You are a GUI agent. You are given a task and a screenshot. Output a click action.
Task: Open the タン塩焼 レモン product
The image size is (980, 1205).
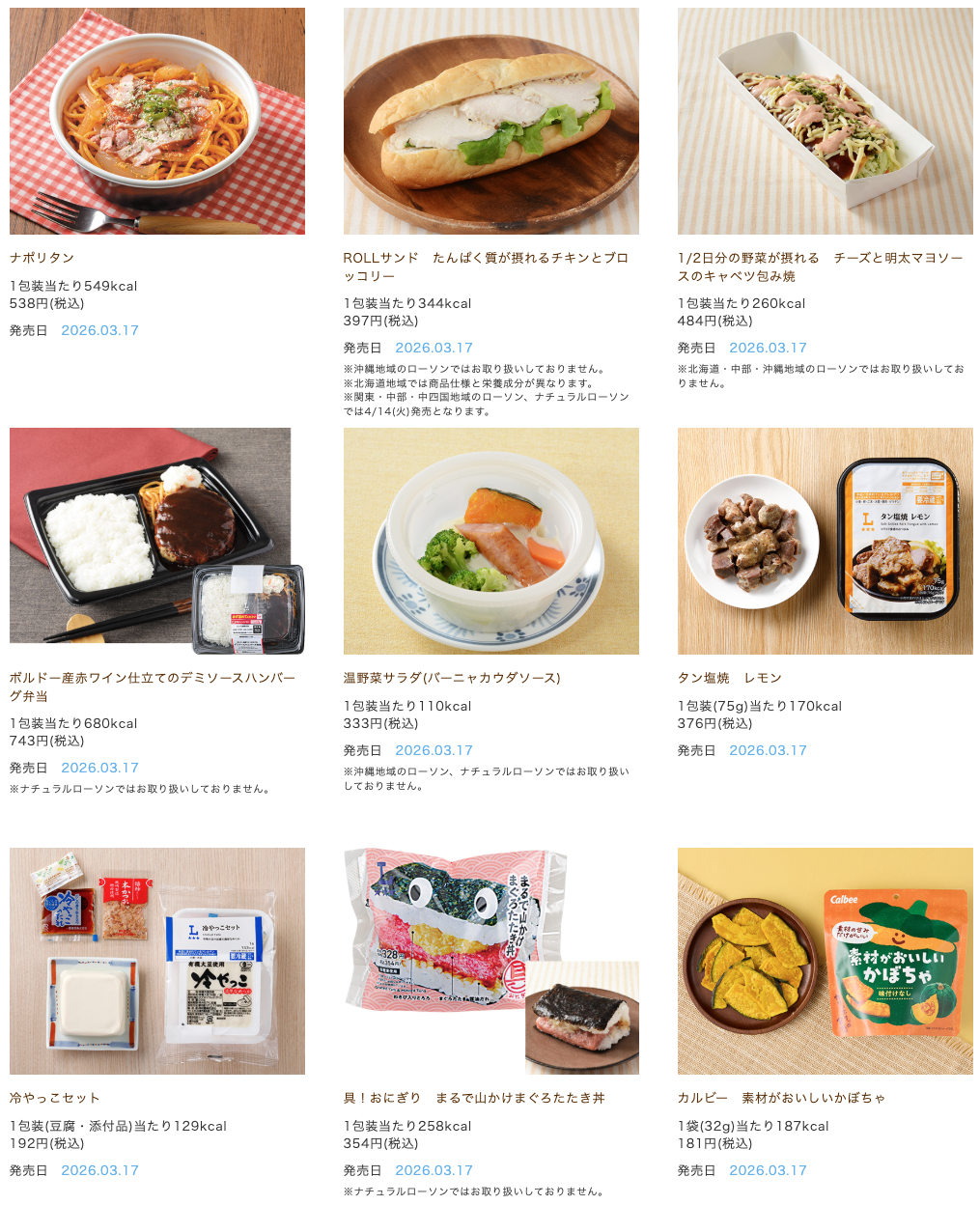pyautogui.click(x=825, y=541)
